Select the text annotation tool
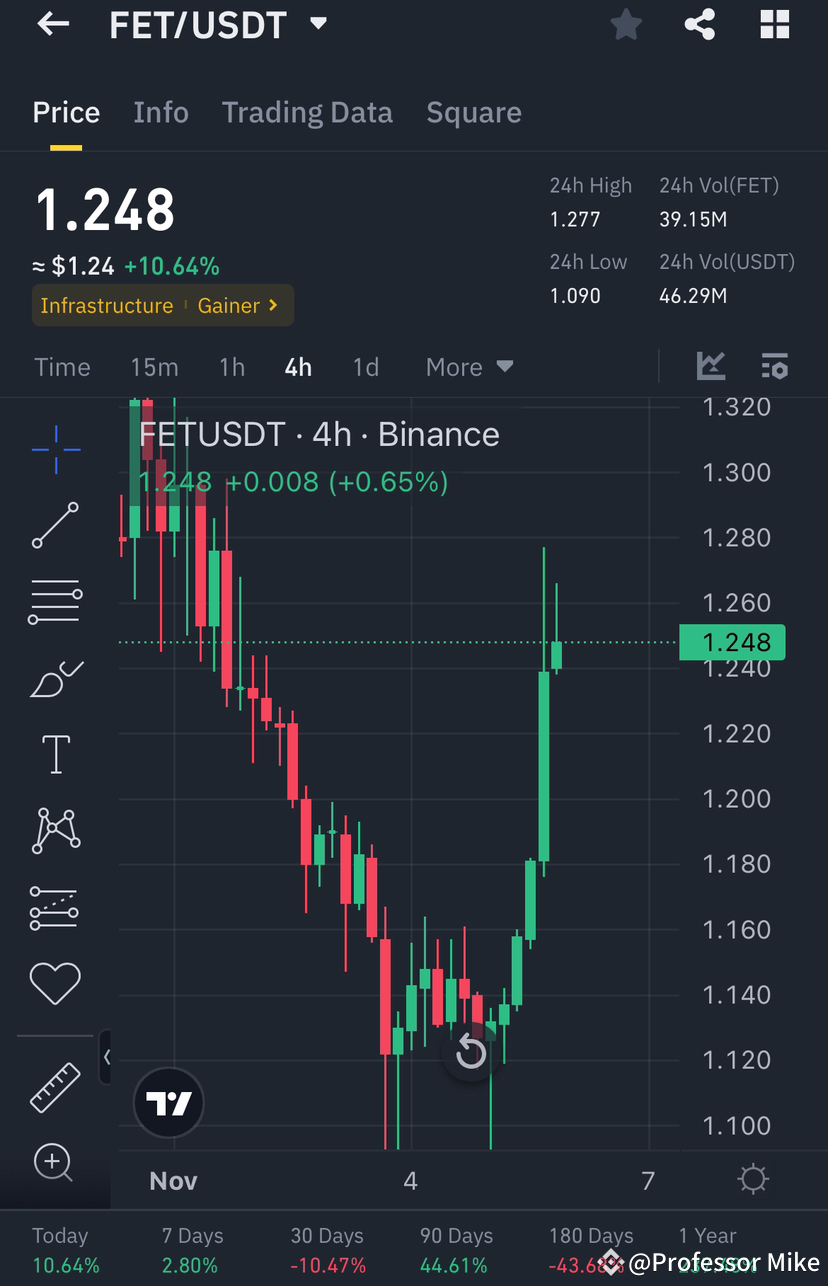The width and height of the screenshot is (828, 1286). [55, 754]
